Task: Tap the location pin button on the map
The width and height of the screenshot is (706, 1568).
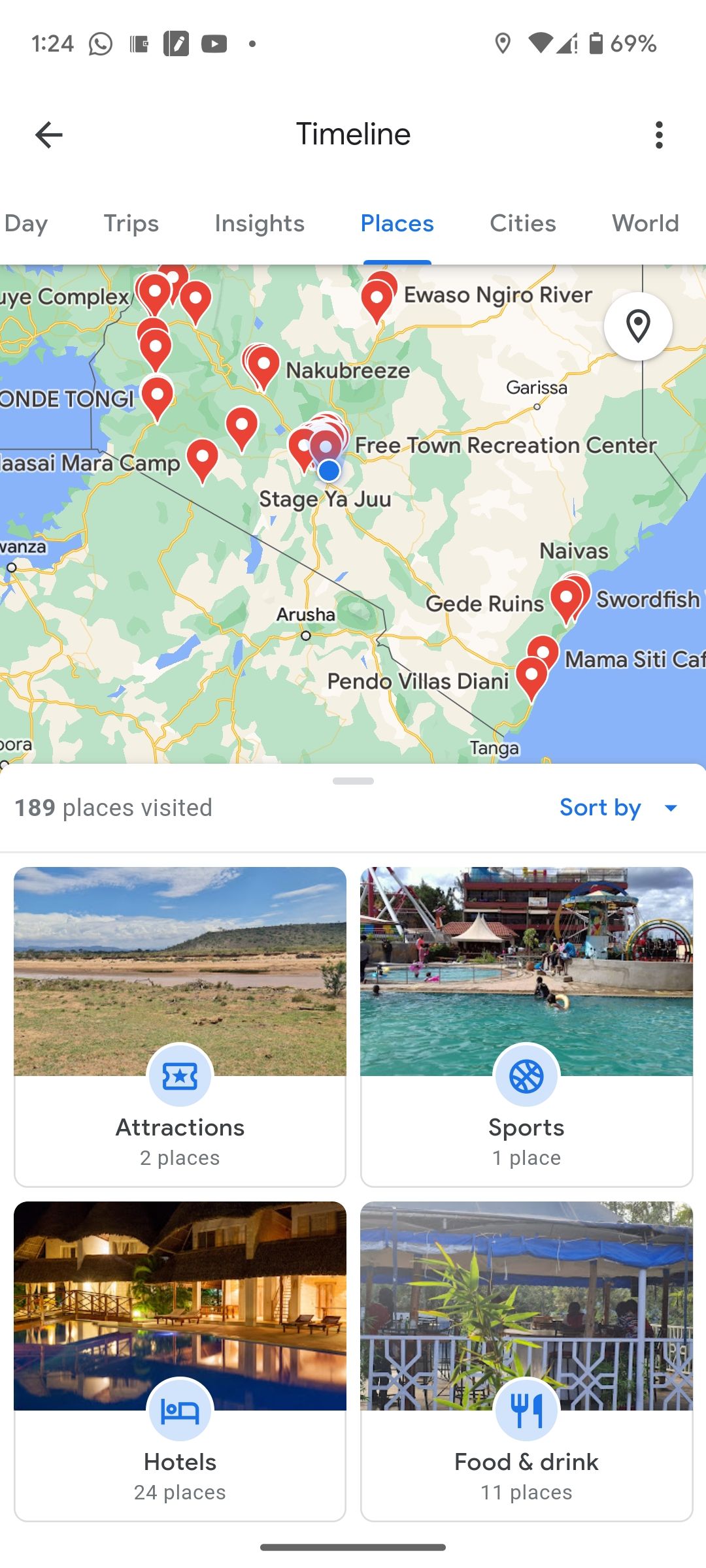Action: (637, 327)
